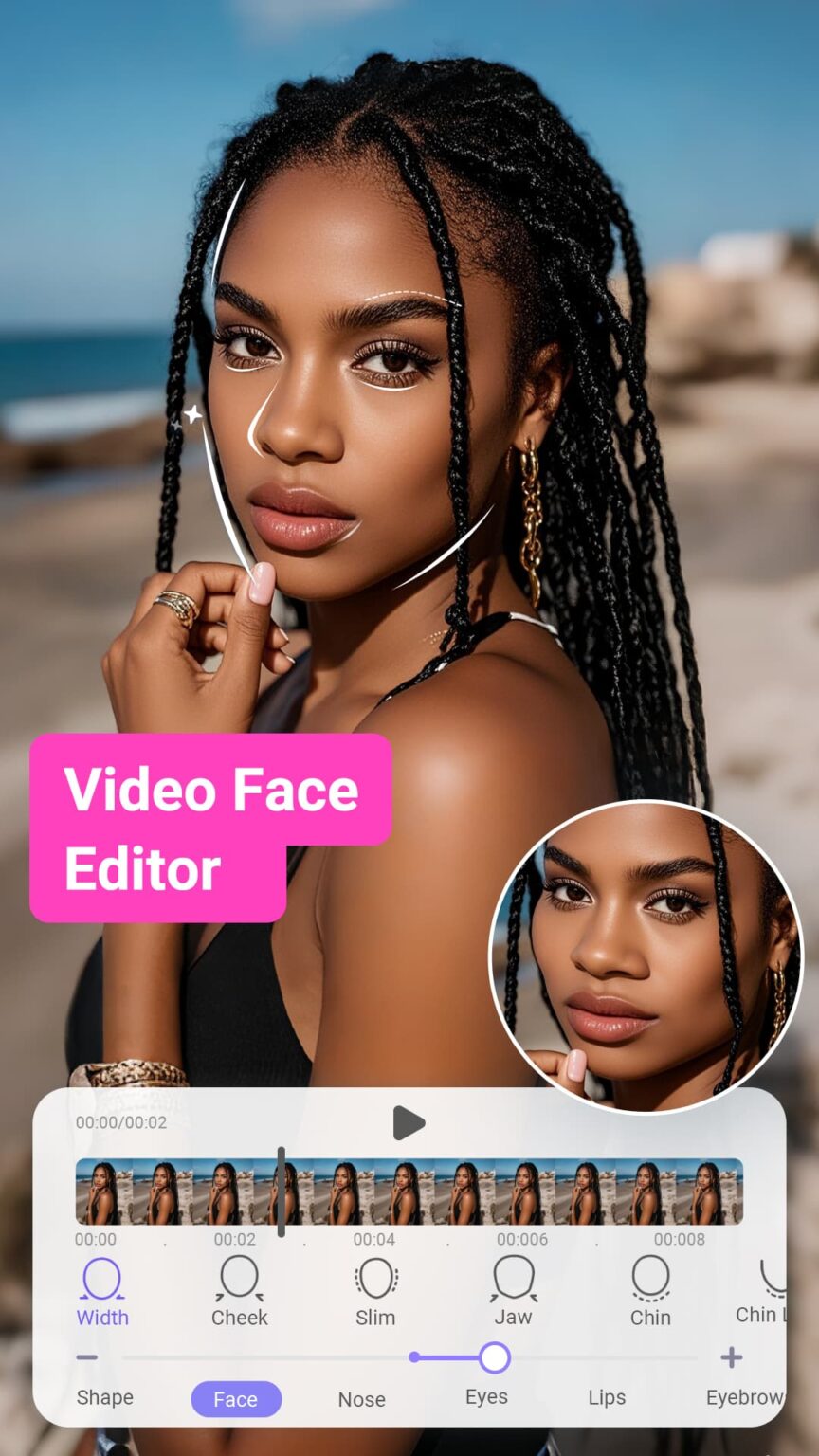The height and width of the screenshot is (1456, 819).
Task: Switch to the Eyebrow tab
Action: (747, 1395)
